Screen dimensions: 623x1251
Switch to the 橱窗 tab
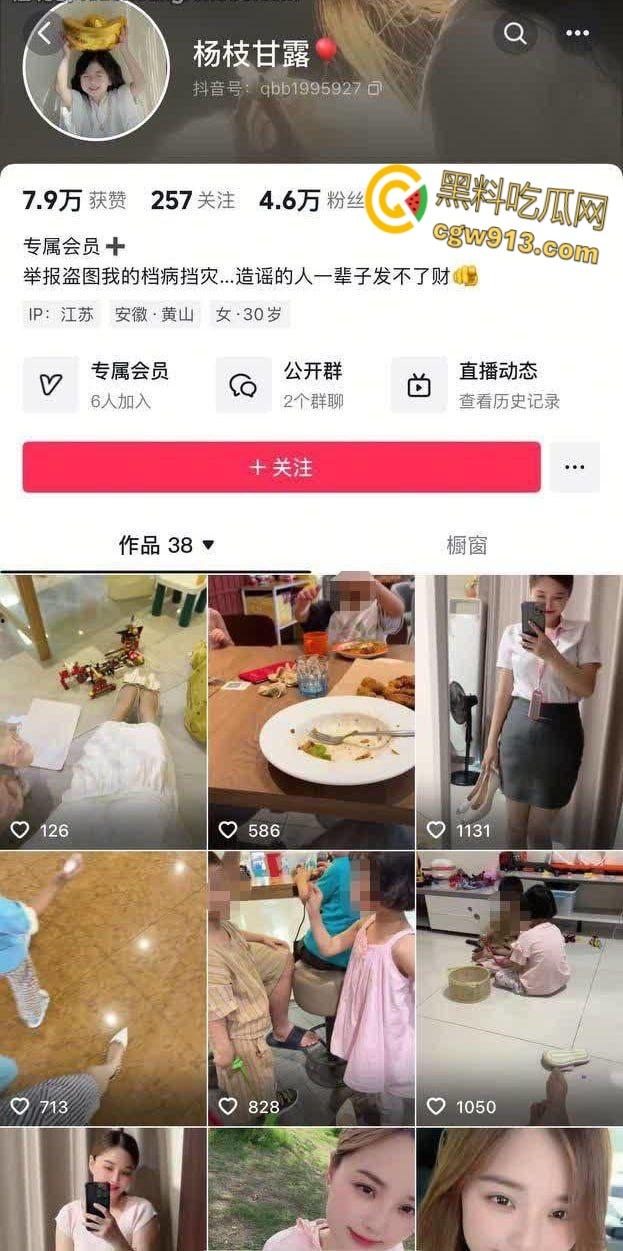[x=466, y=545]
